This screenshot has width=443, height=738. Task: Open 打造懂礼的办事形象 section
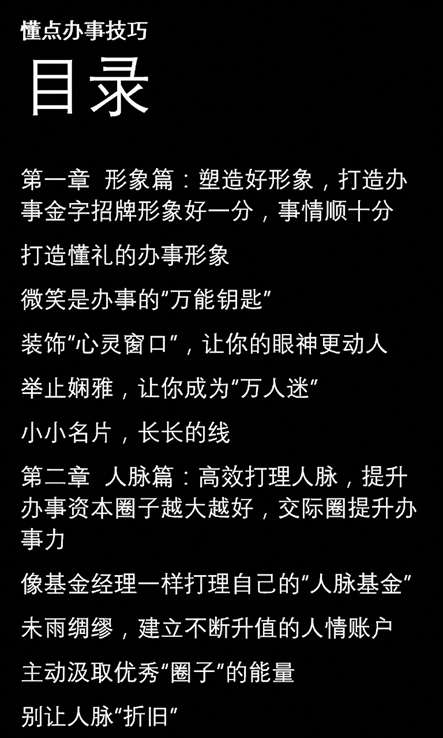pyautogui.click(x=125, y=256)
